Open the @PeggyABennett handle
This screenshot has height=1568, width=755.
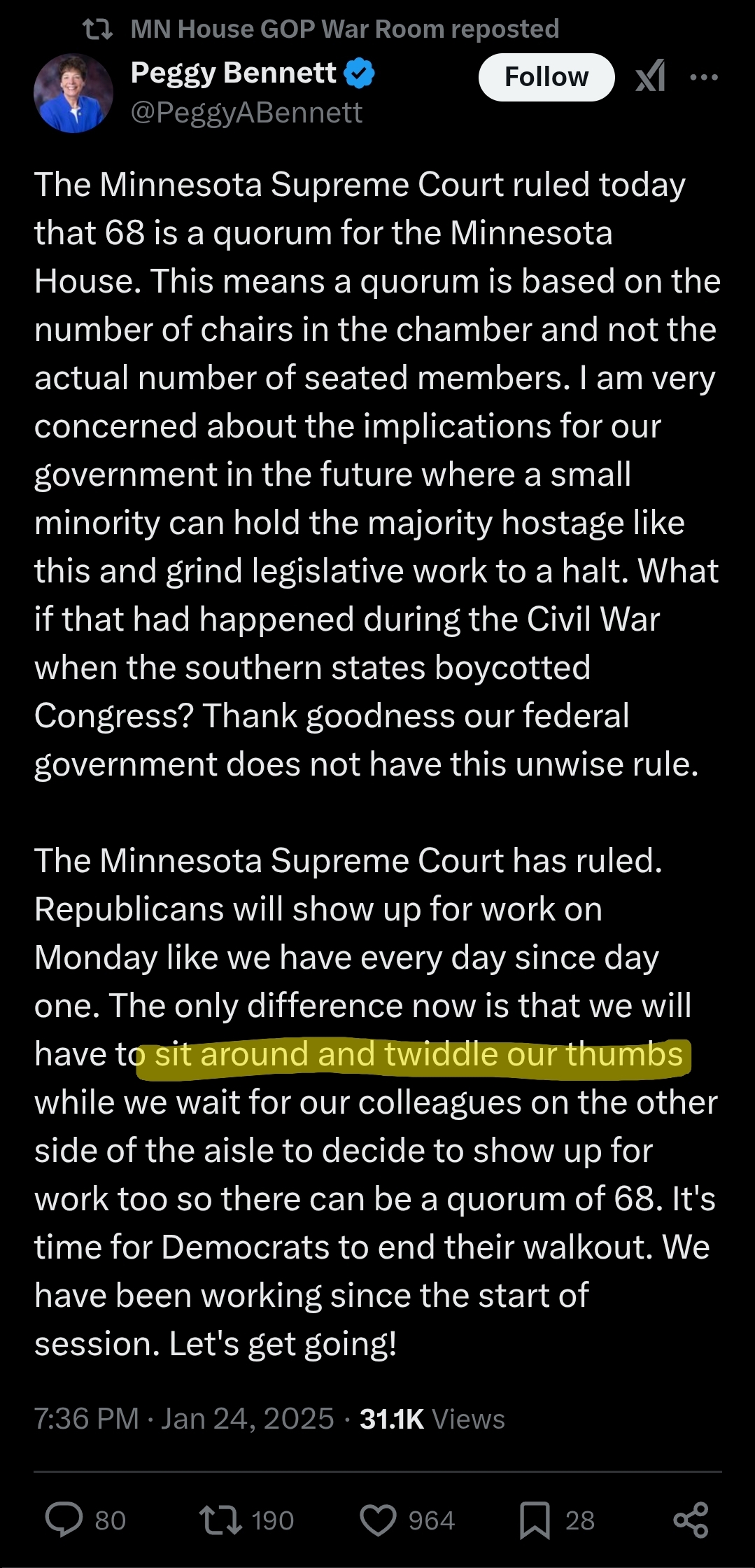[246, 113]
